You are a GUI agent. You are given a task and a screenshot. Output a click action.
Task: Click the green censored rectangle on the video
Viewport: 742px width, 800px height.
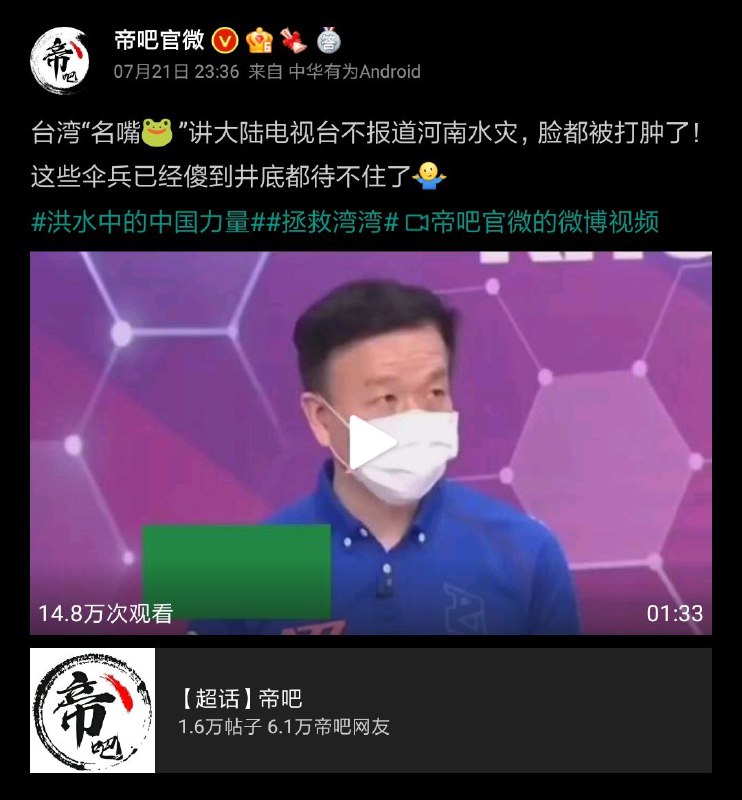[237, 568]
